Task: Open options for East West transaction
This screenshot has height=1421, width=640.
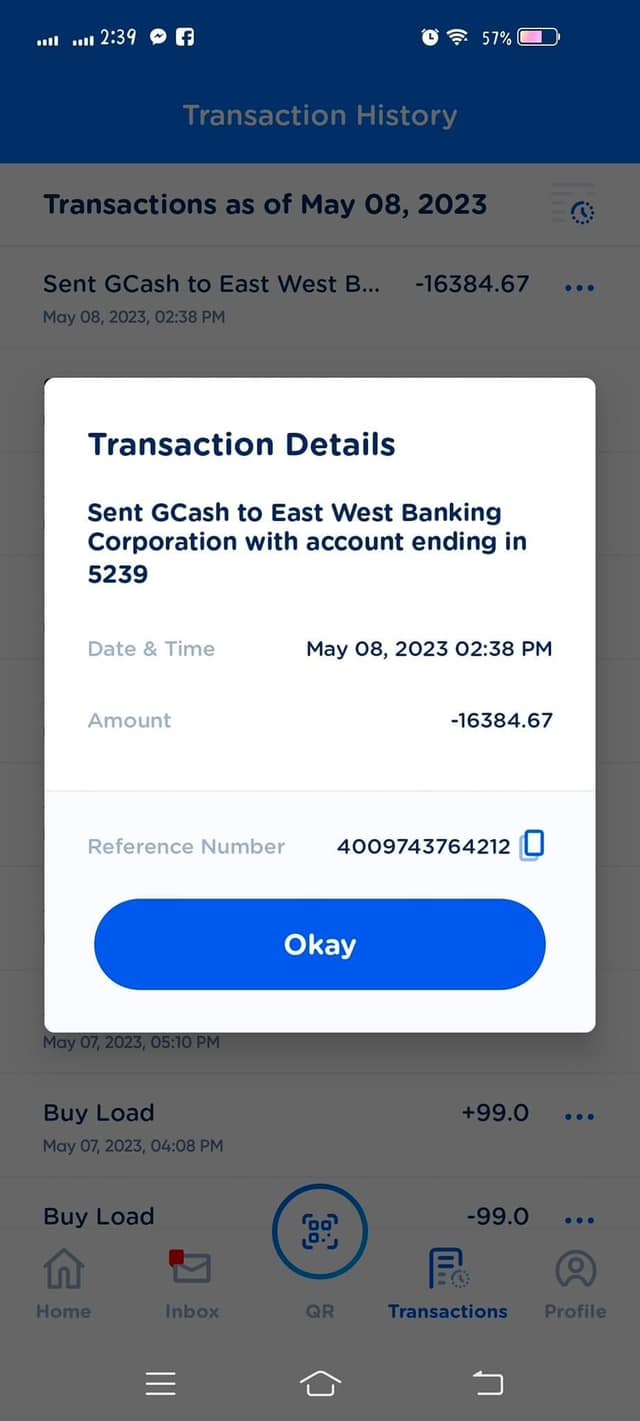Action: tap(580, 288)
